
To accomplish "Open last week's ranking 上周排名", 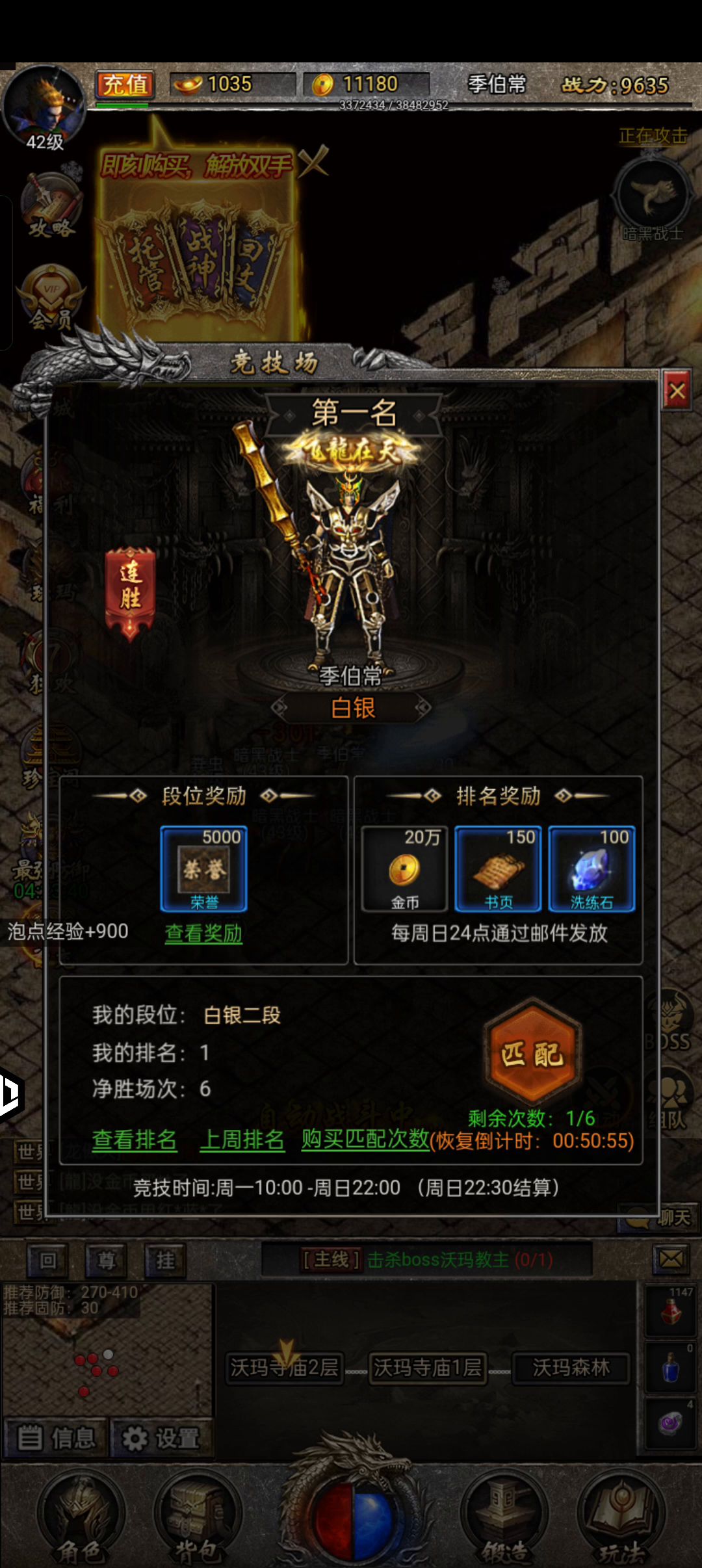I will [x=242, y=1140].
